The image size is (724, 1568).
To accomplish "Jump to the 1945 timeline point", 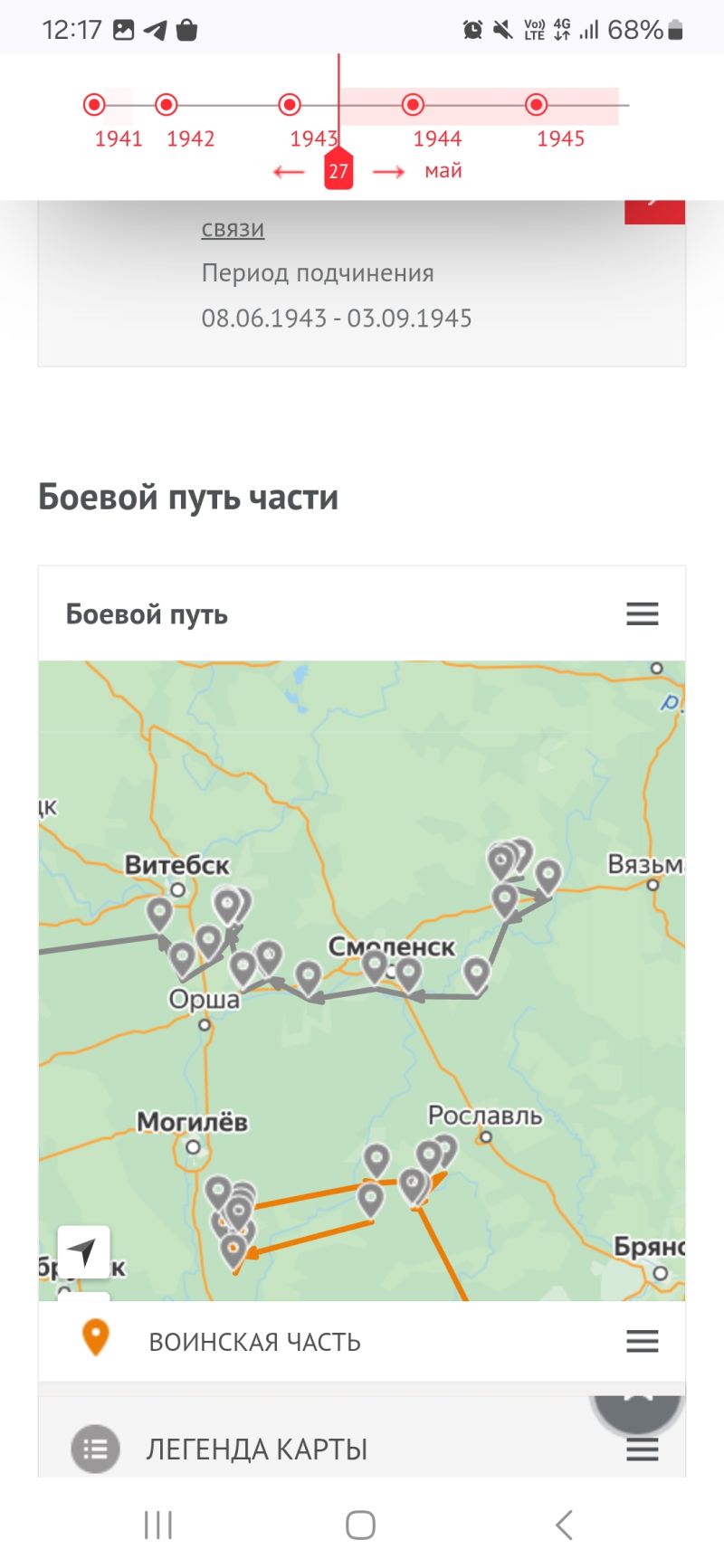I will tap(536, 105).
